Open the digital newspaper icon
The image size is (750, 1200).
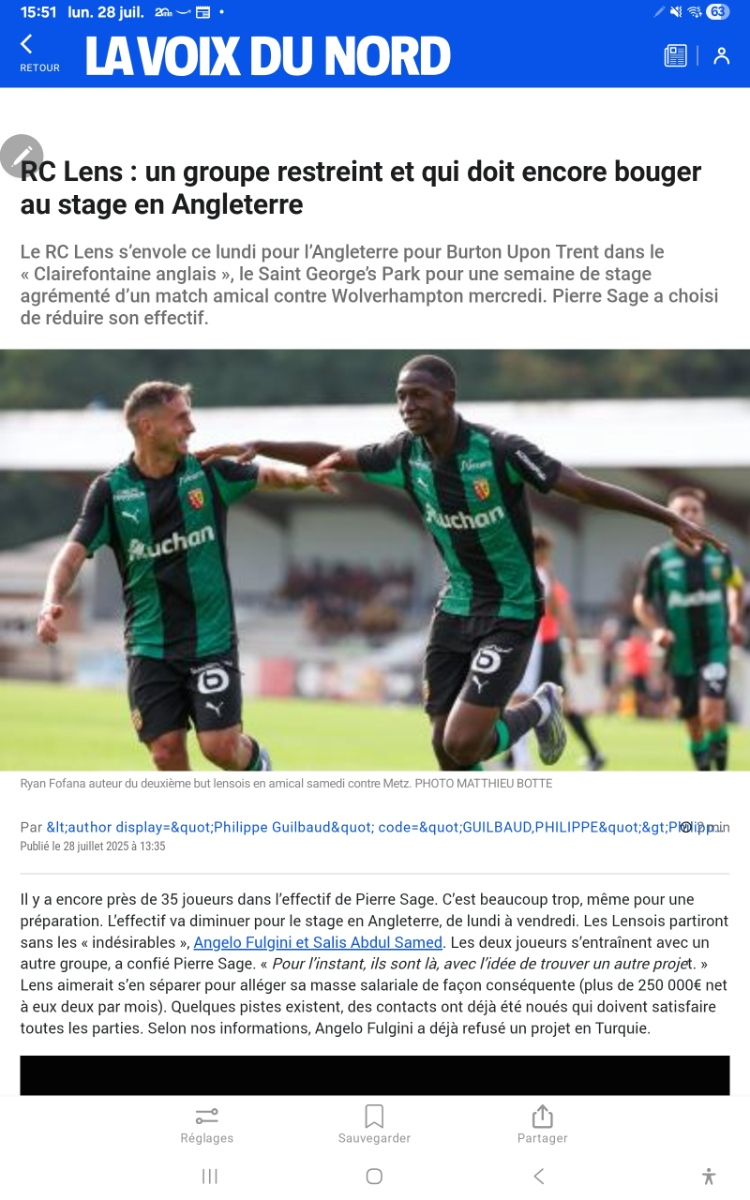(676, 56)
